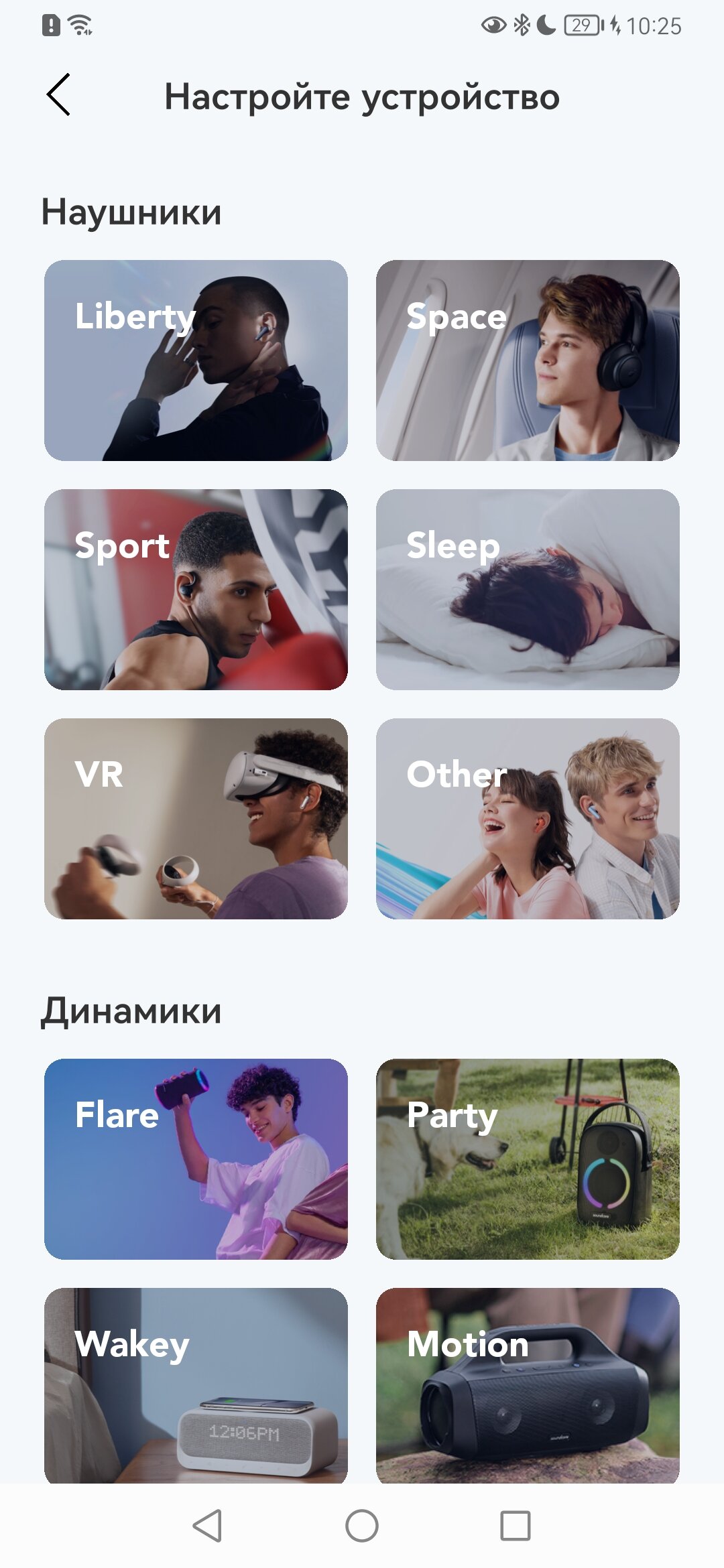
Task: Open recent apps from navigation bar
Action: click(516, 1526)
